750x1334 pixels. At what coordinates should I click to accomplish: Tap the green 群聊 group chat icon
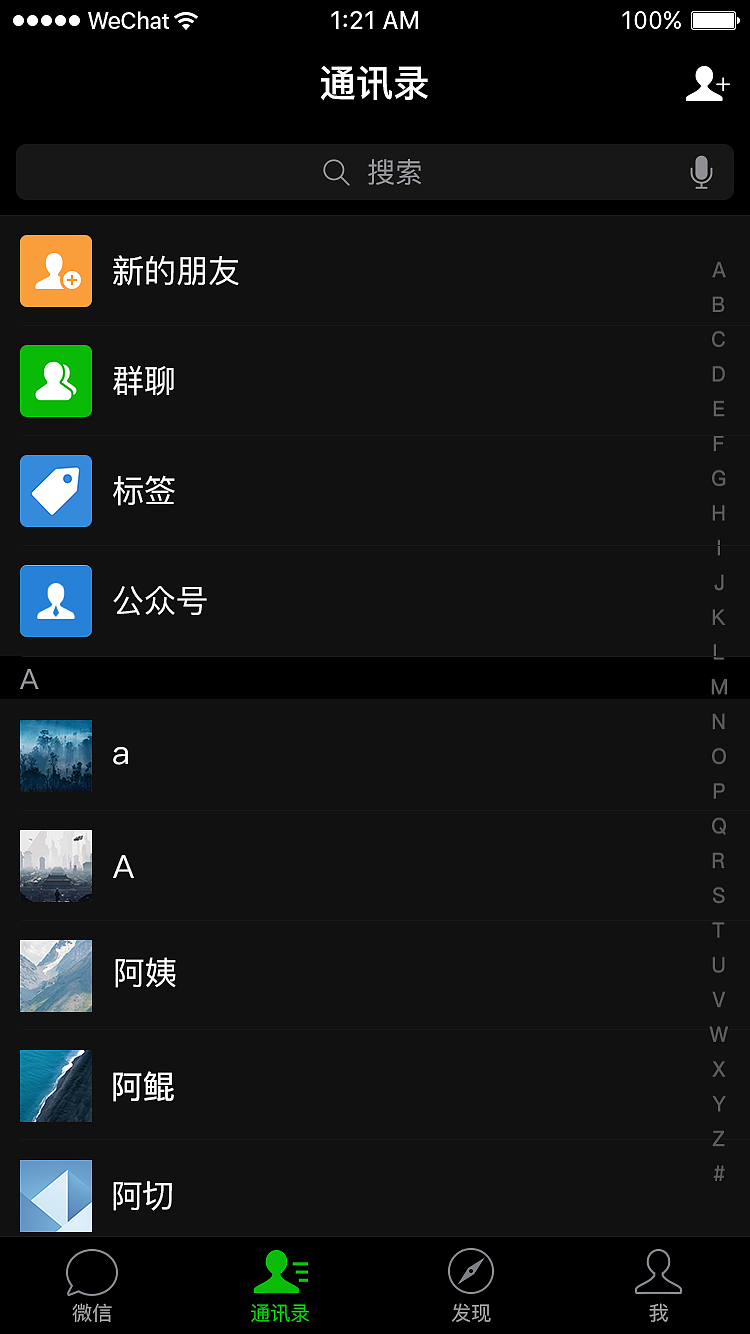[x=55, y=381]
